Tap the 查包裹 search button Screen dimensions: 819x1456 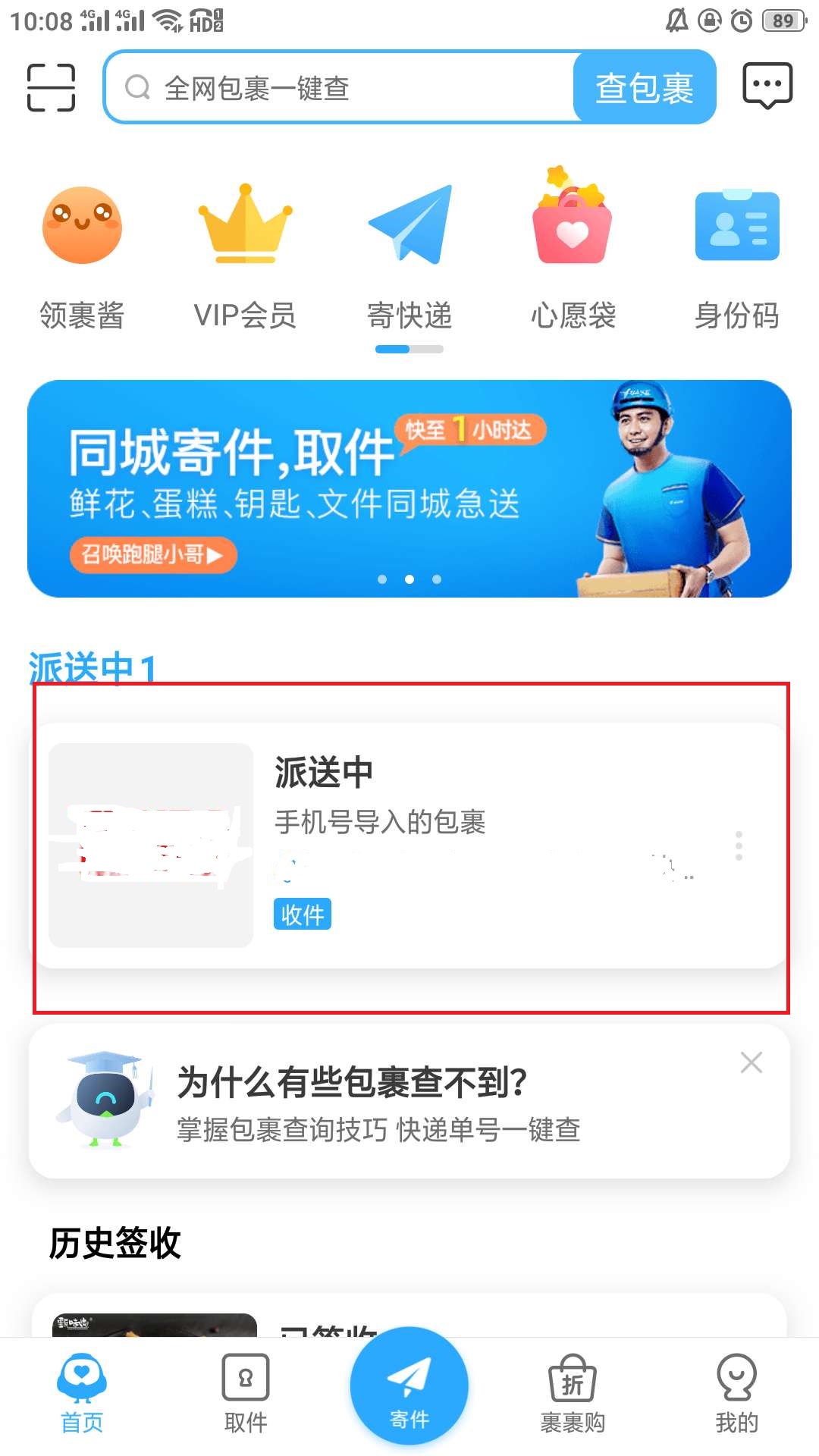pyautogui.click(x=645, y=86)
